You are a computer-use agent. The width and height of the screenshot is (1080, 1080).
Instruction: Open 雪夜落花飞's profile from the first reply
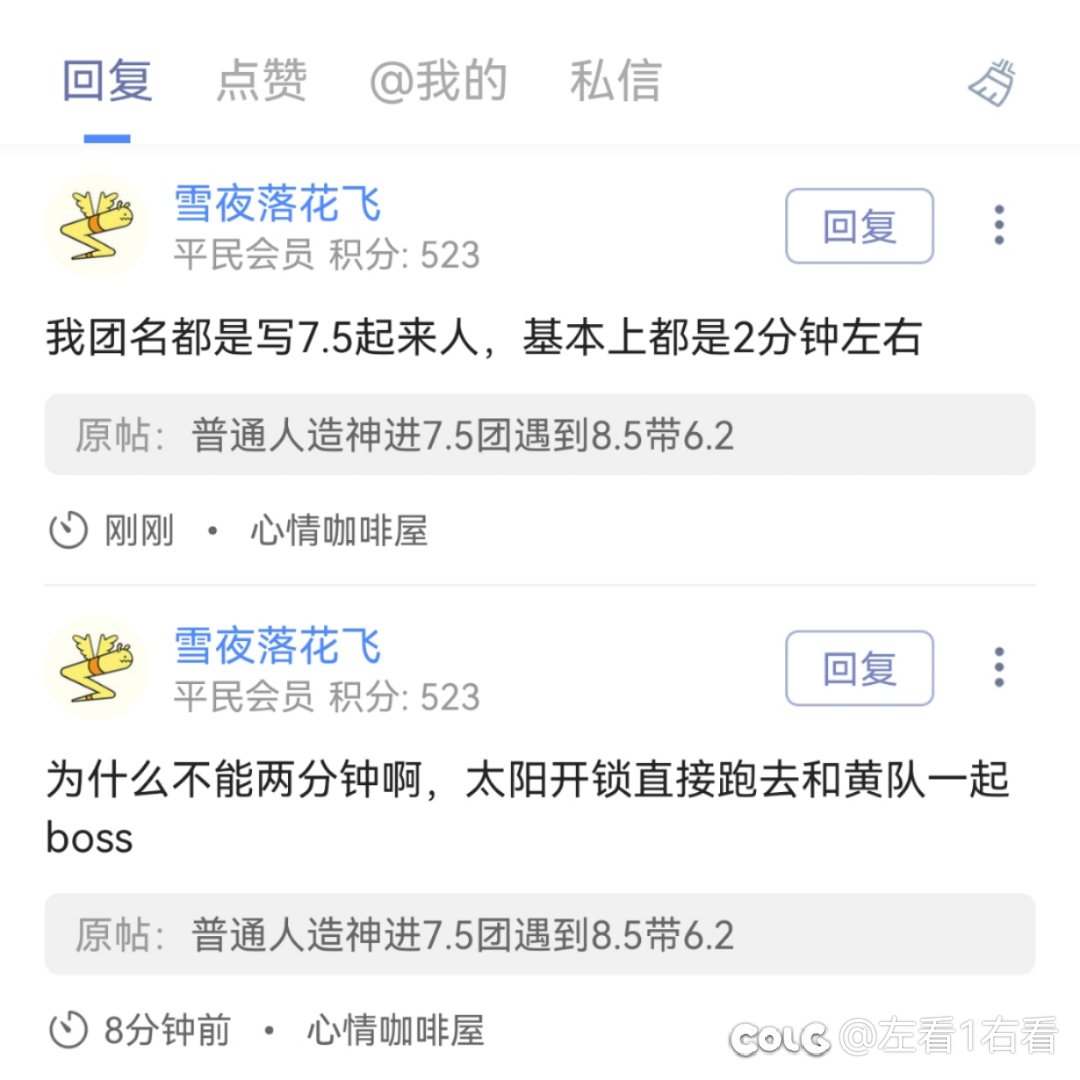(x=278, y=204)
